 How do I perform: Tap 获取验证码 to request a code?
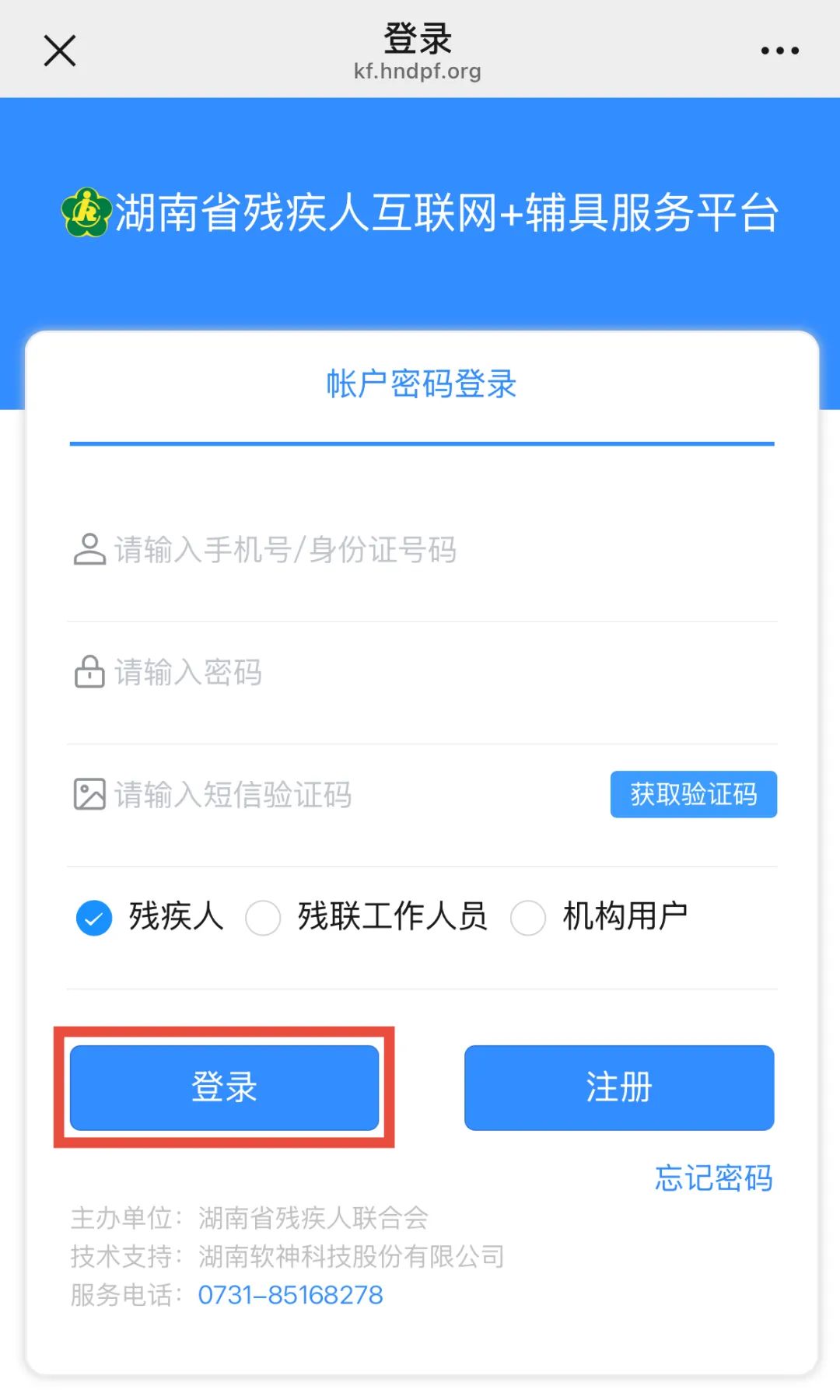point(694,794)
